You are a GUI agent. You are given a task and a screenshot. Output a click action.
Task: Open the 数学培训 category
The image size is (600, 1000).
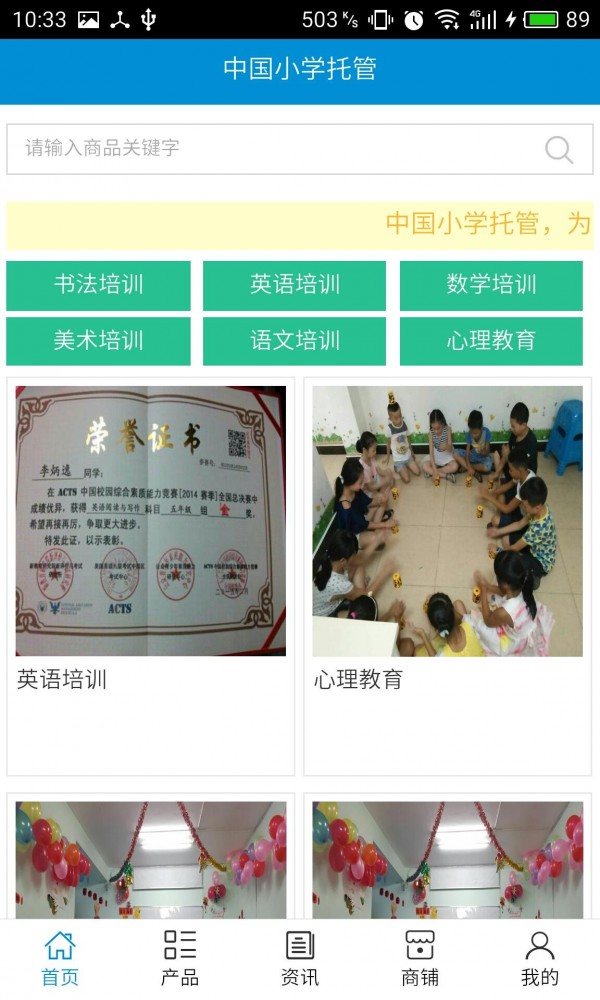coord(491,285)
